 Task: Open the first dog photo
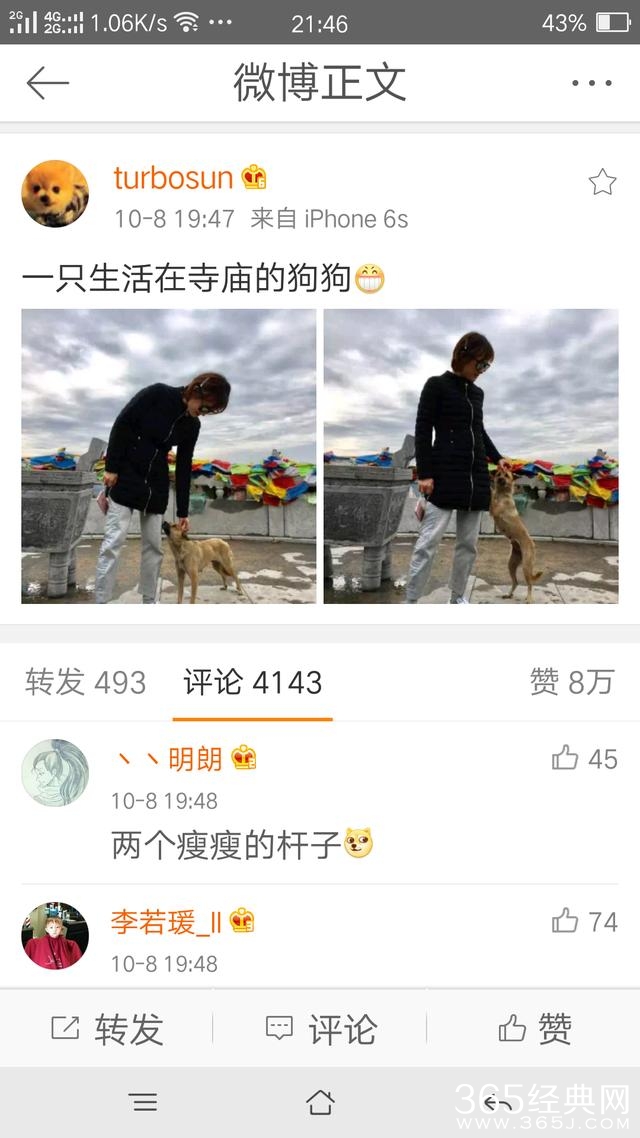tap(168, 456)
